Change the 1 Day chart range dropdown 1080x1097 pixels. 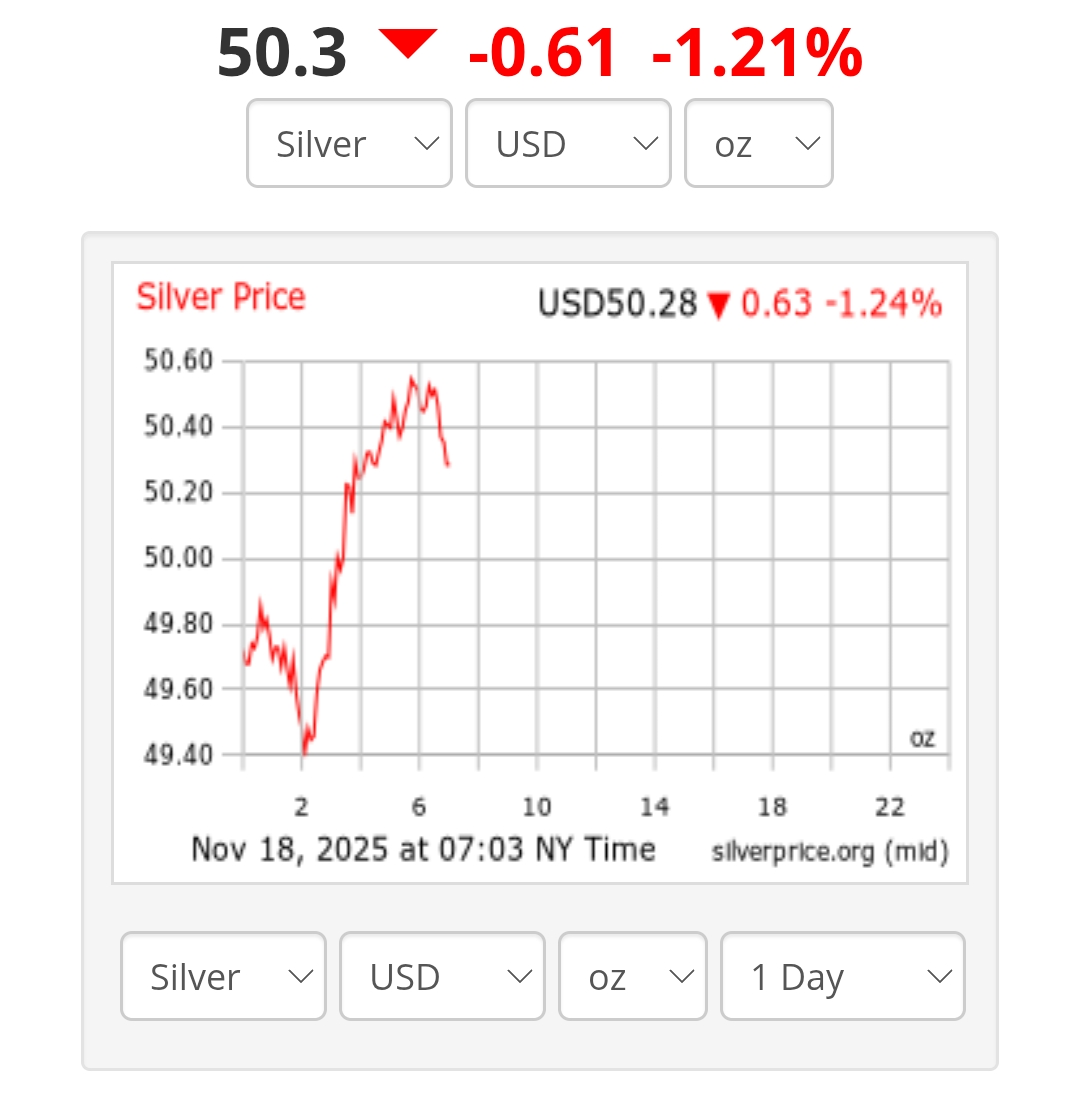pyautogui.click(x=842, y=976)
